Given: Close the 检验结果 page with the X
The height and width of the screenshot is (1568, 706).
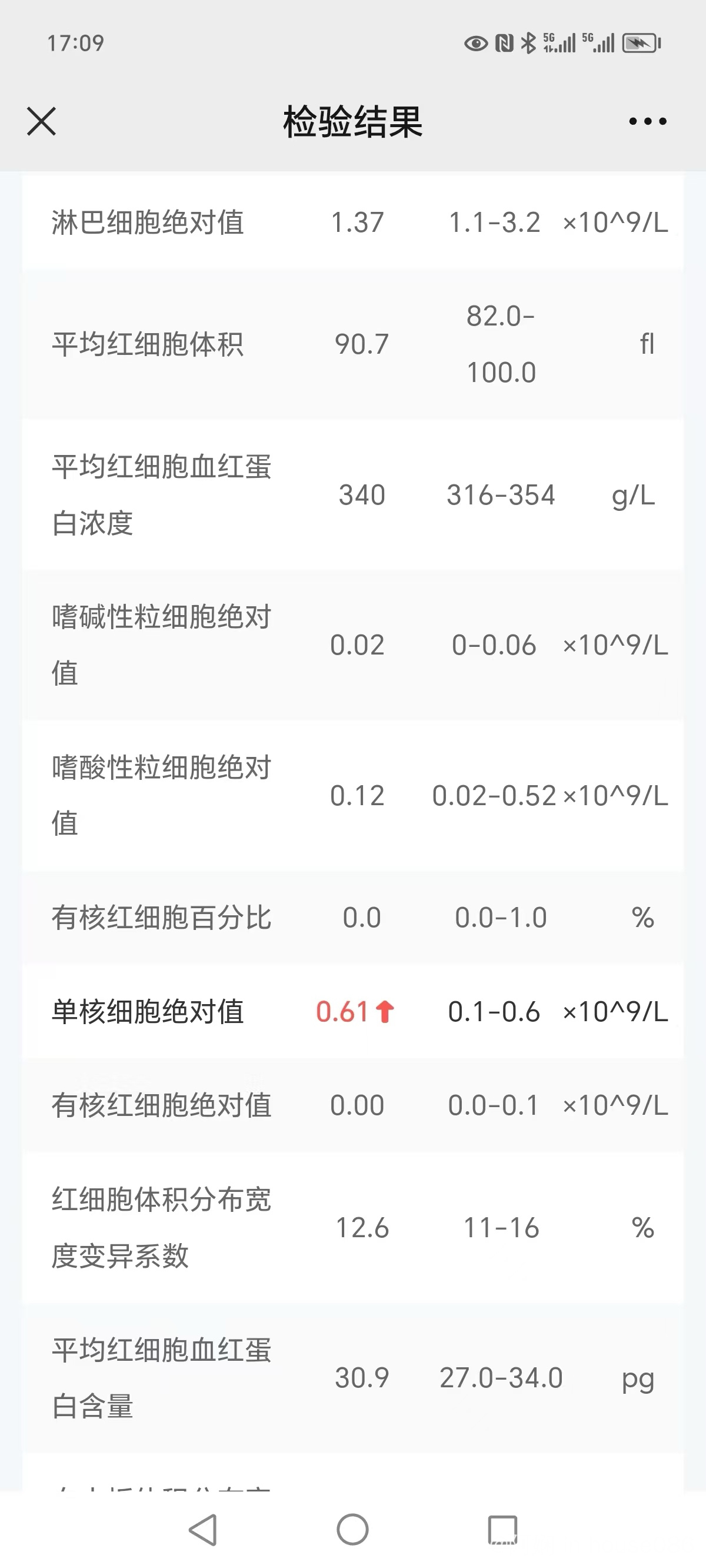Looking at the screenshot, I should click(x=41, y=121).
